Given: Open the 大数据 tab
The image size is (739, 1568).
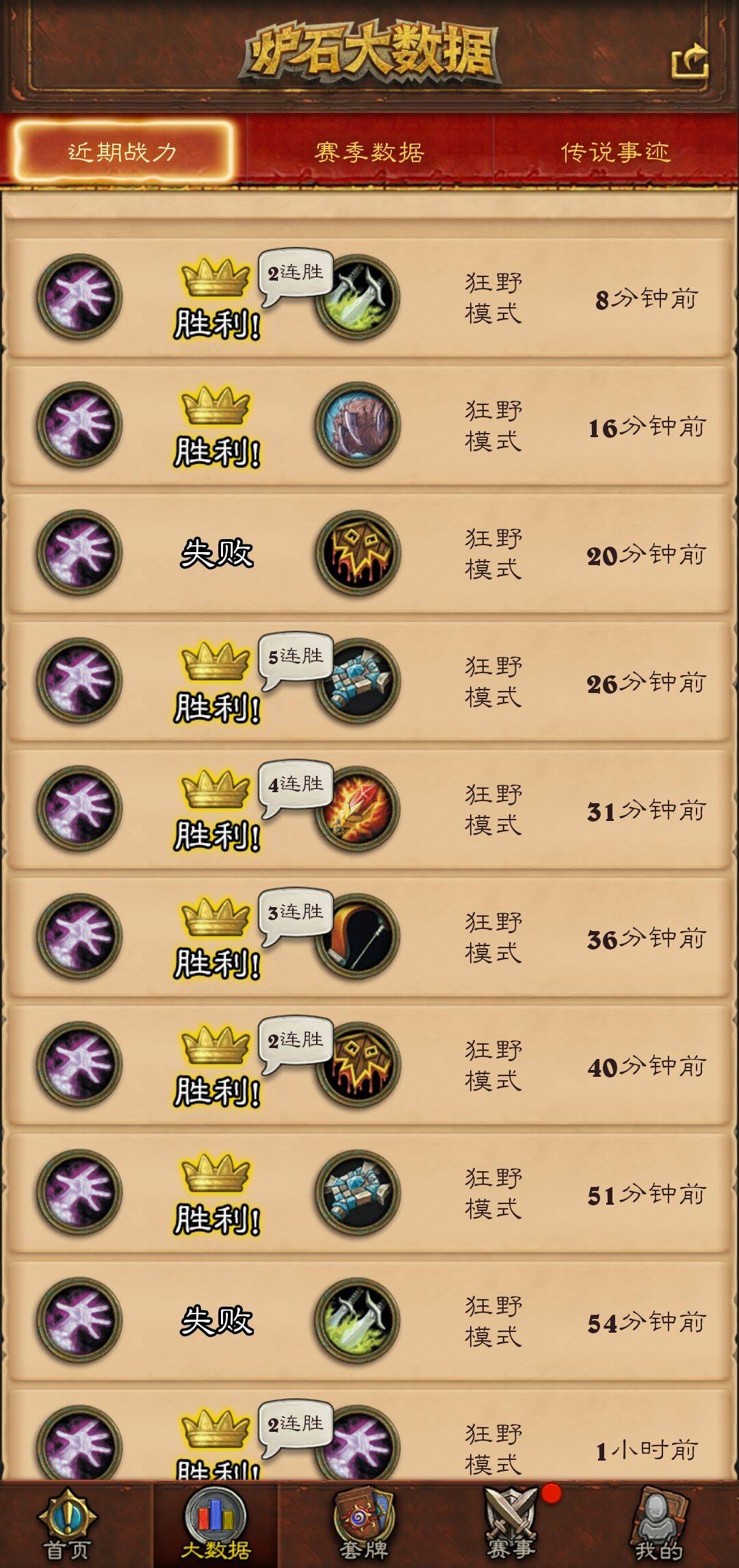Looking at the screenshot, I should 216,1524.
